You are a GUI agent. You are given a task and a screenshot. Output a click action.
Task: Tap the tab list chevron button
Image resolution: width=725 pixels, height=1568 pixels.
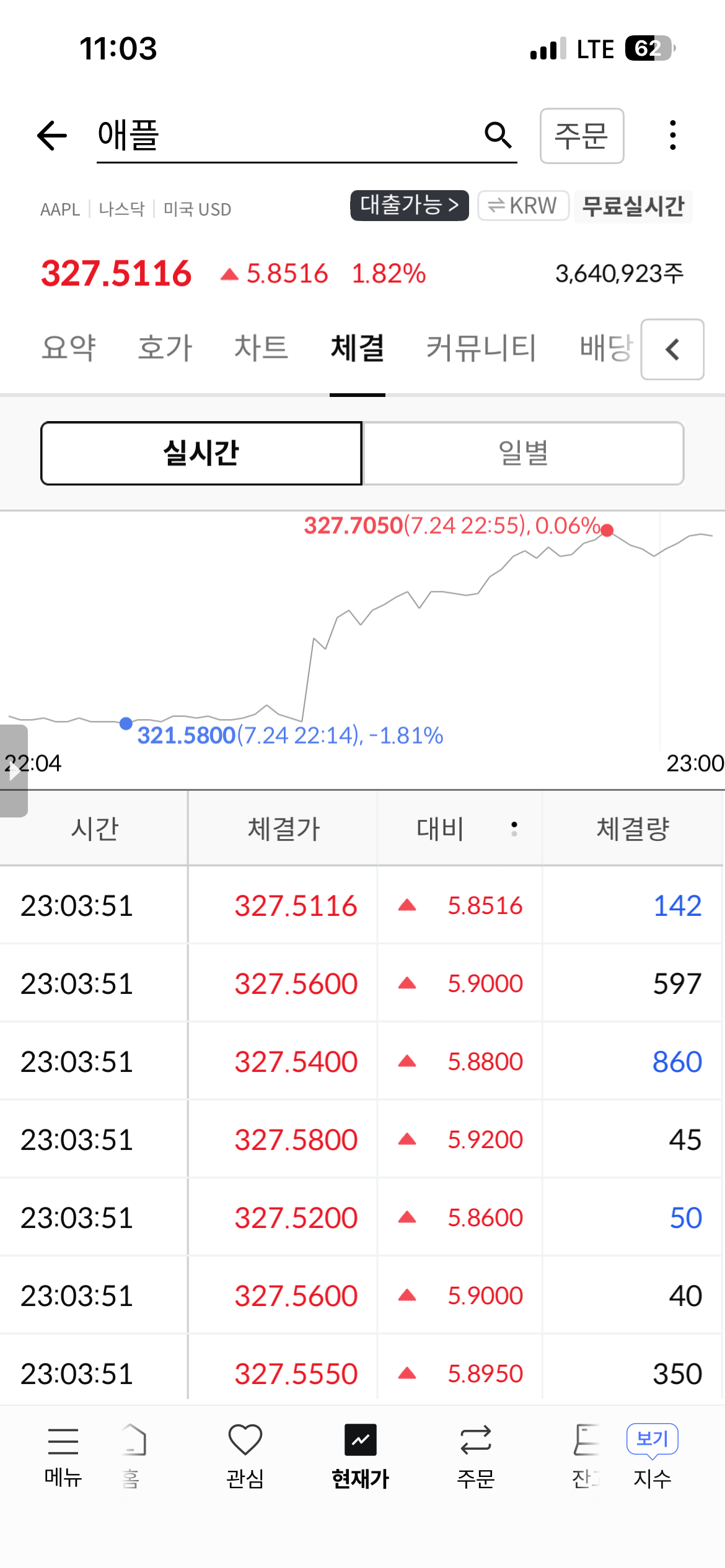(x=672, y=349)
